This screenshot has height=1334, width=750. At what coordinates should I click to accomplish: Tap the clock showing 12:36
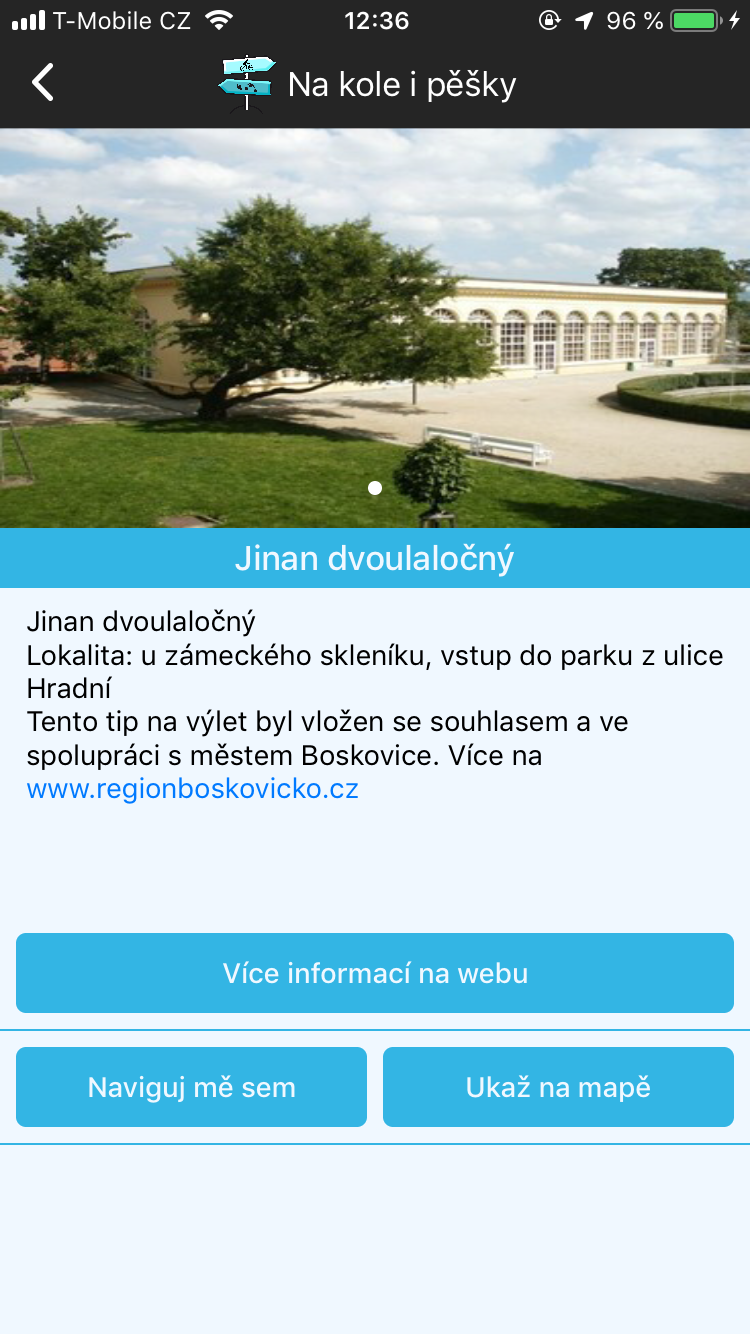(x=375, y=20)
